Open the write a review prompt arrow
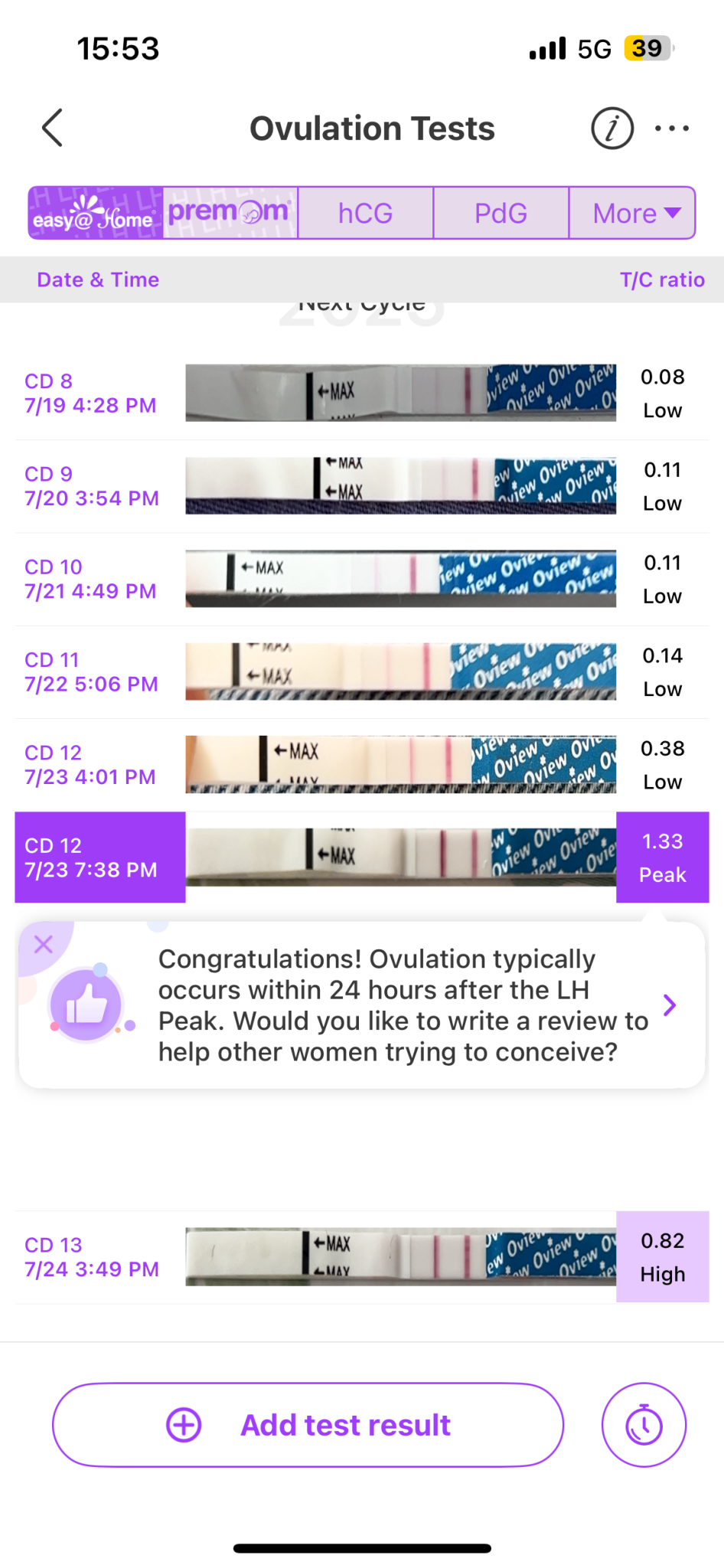Image resolution: width=724 pixels, height=1568 pixels. [670, 1004]
